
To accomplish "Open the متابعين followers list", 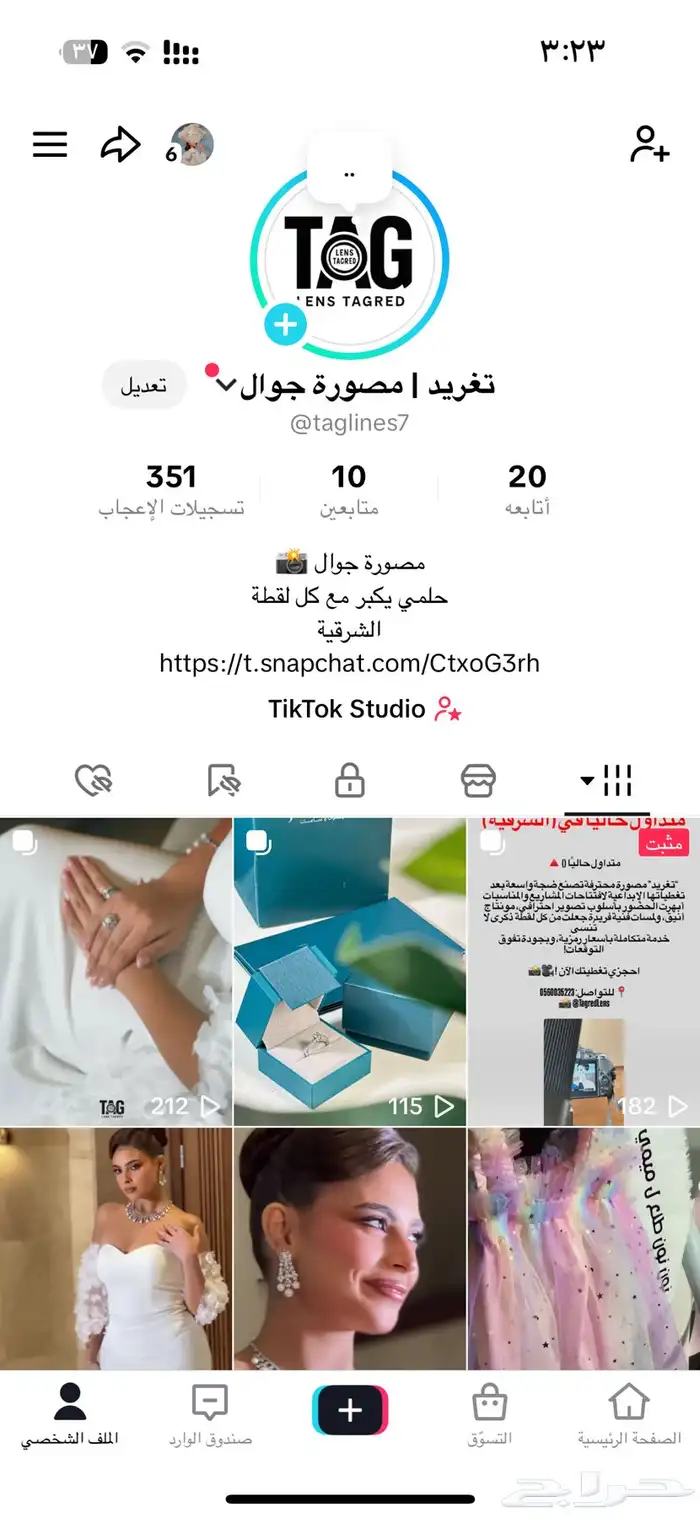I will [348, 490].
